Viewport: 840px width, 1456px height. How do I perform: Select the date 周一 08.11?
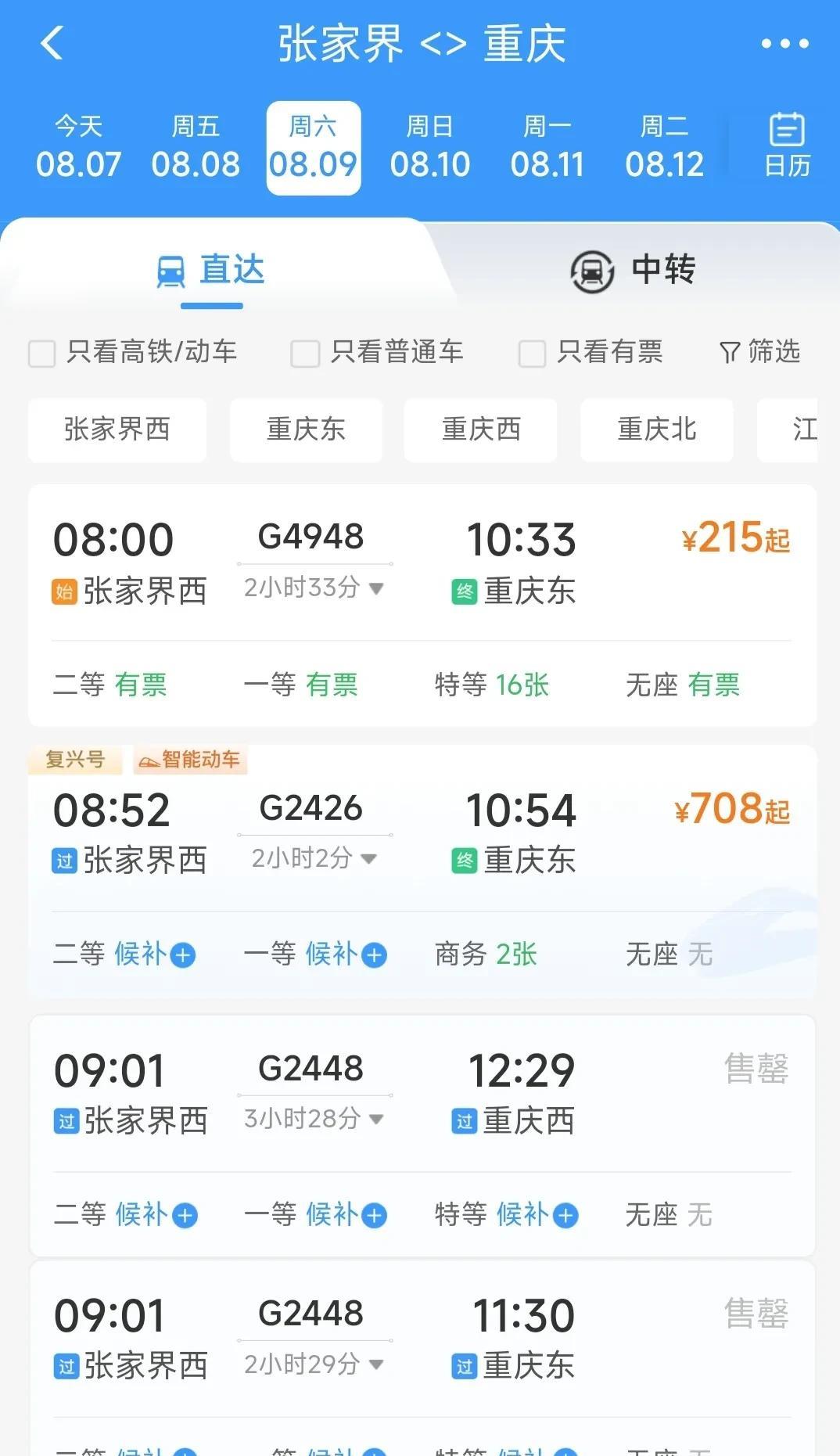pos(547,147)
